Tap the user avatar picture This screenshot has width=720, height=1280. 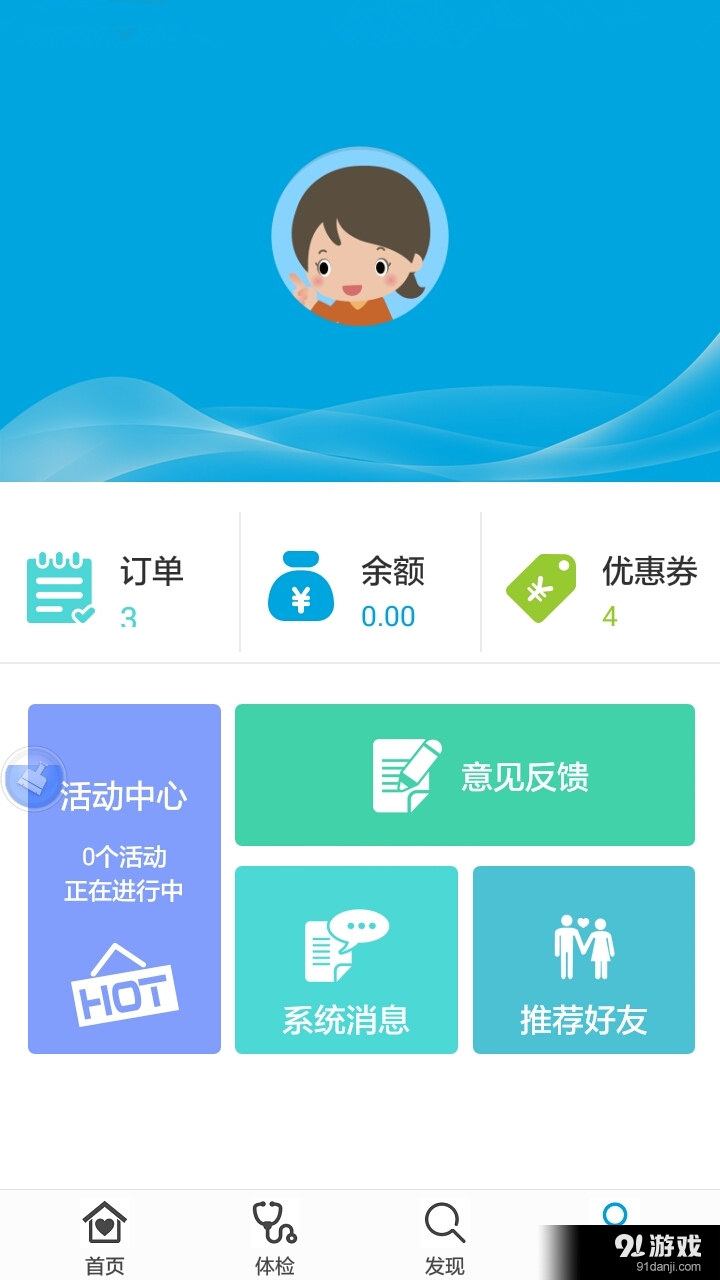pos(360,234)
